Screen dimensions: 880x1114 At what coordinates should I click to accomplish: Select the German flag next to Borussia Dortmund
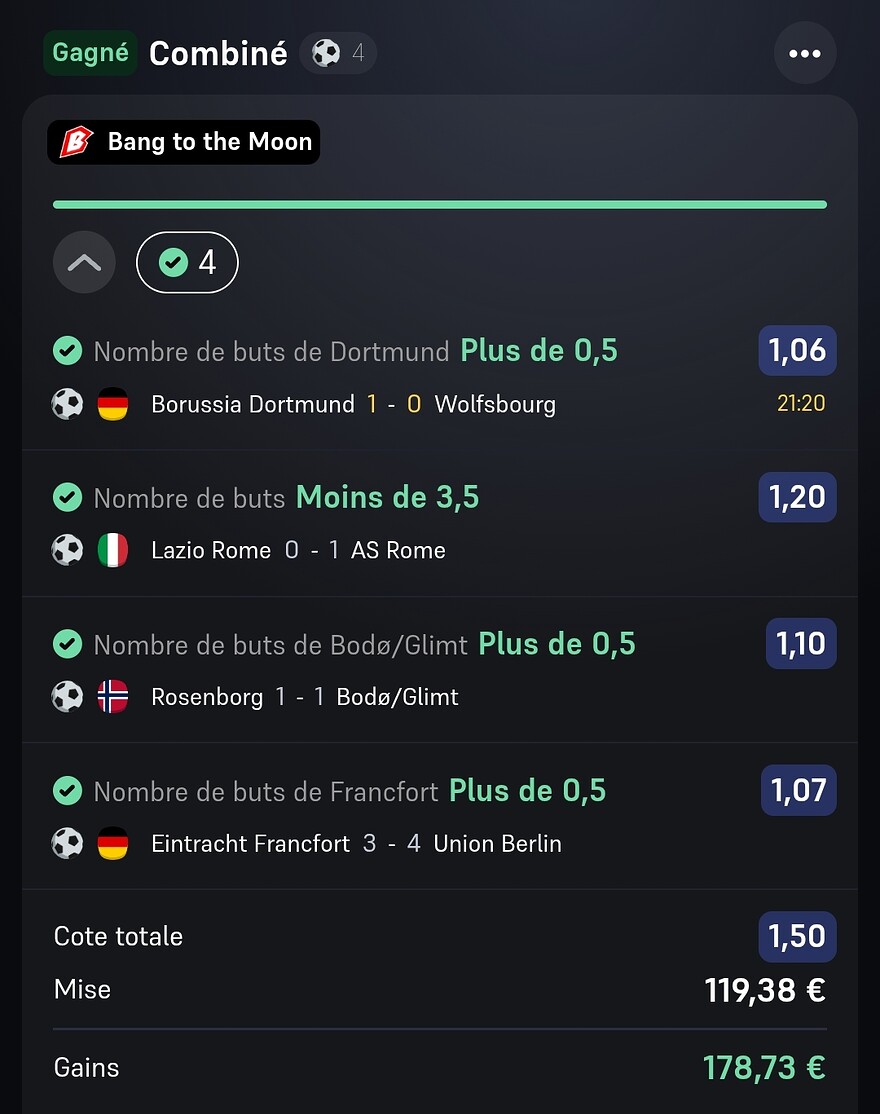[x=113, y=404]
